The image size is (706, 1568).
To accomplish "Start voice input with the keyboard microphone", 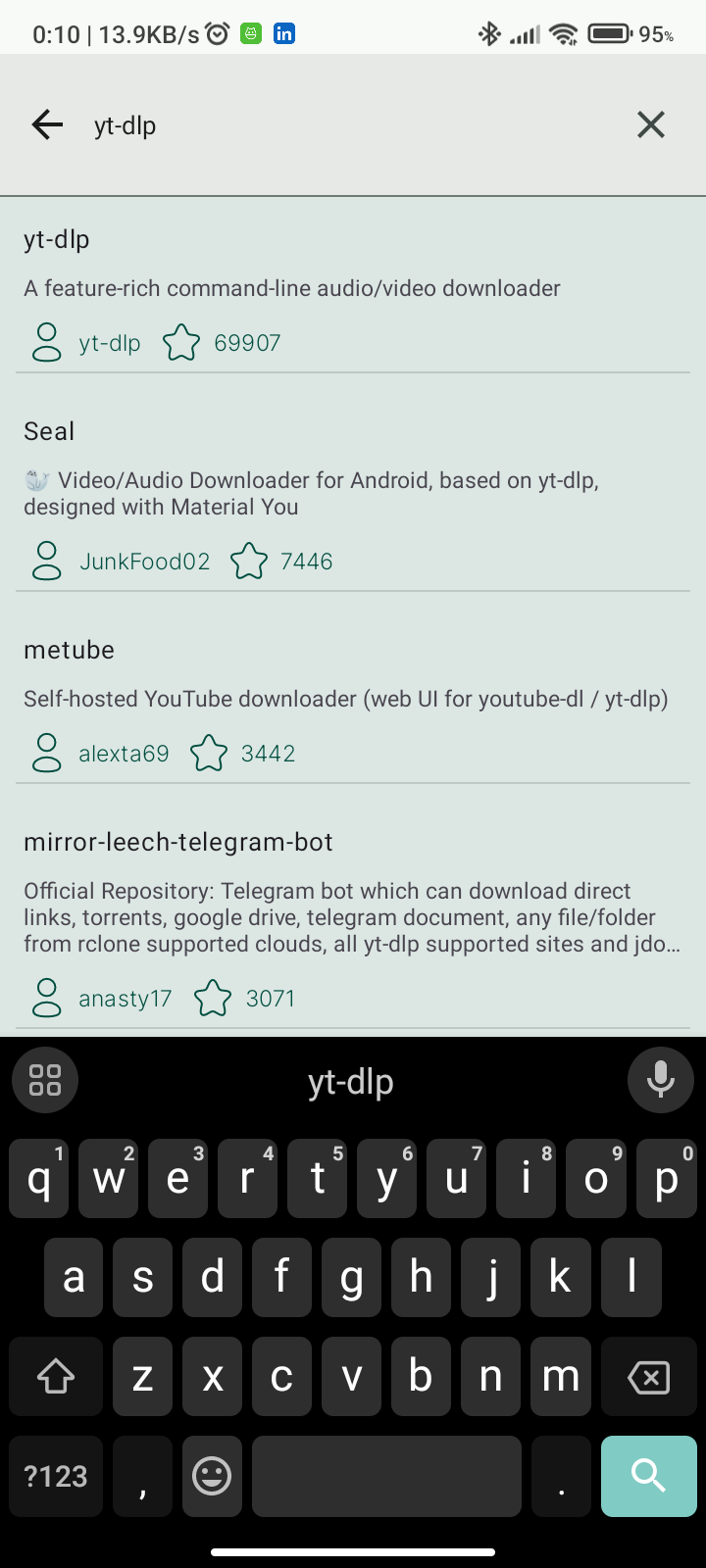I will point(660,1080).
